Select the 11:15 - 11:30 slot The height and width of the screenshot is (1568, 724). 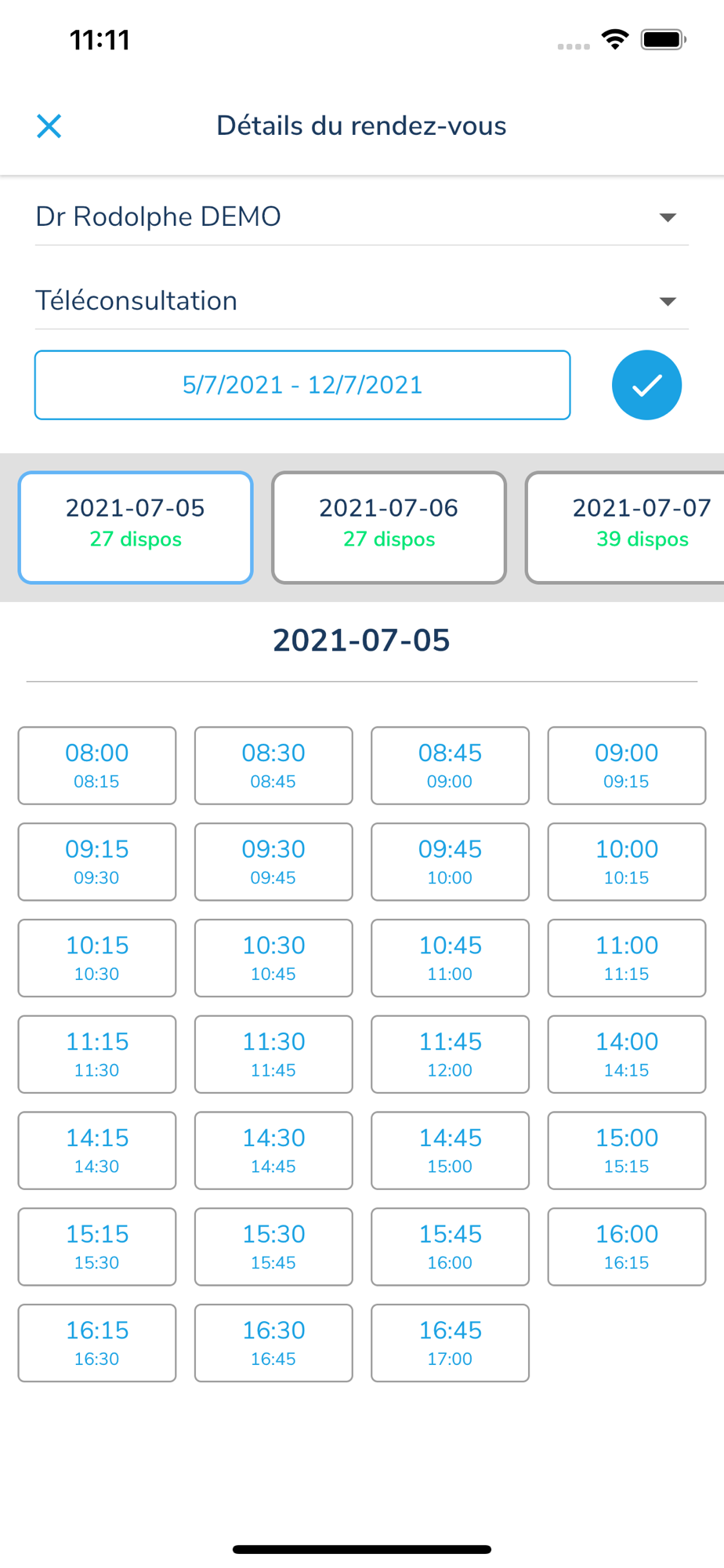pyautogui.click(x=97, y=1054)
